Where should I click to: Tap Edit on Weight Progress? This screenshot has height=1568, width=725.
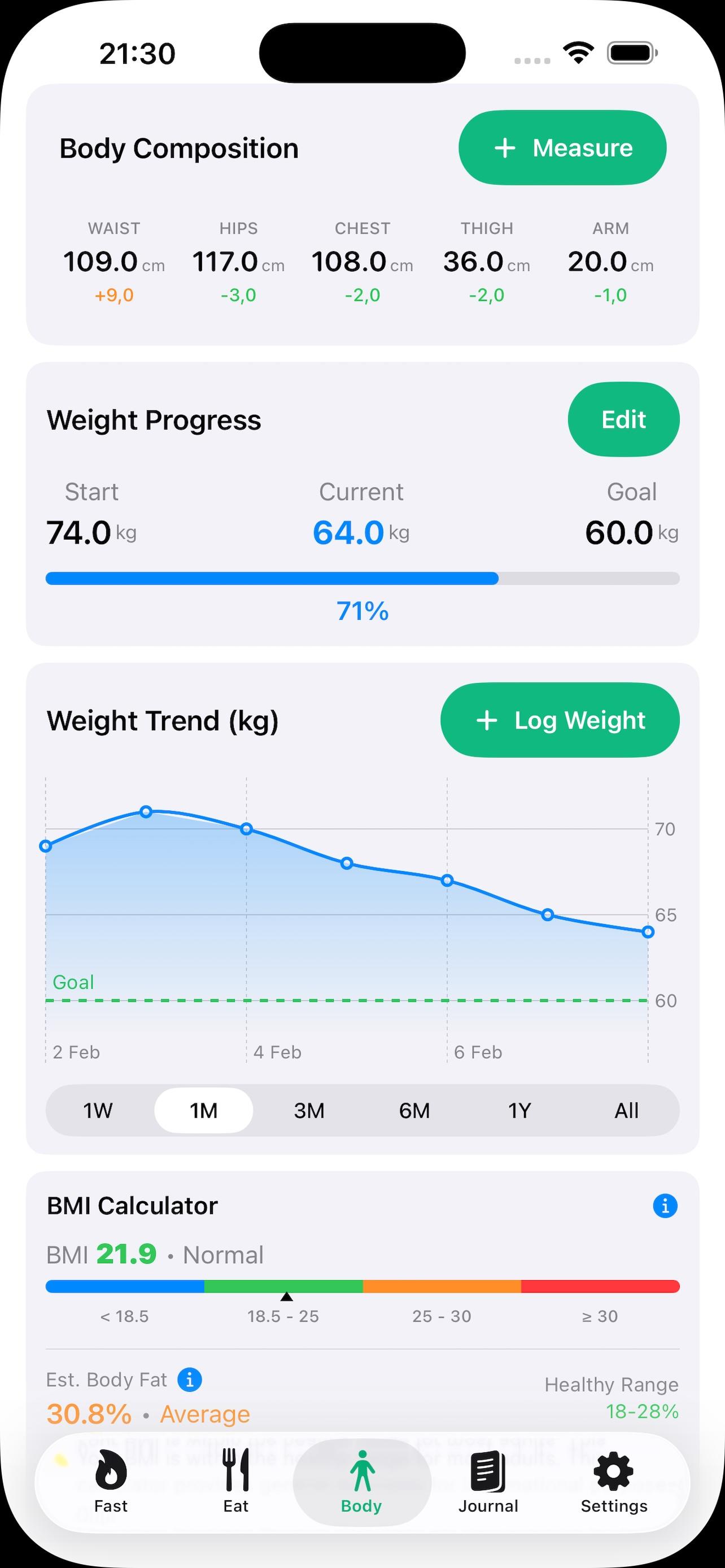623,419
